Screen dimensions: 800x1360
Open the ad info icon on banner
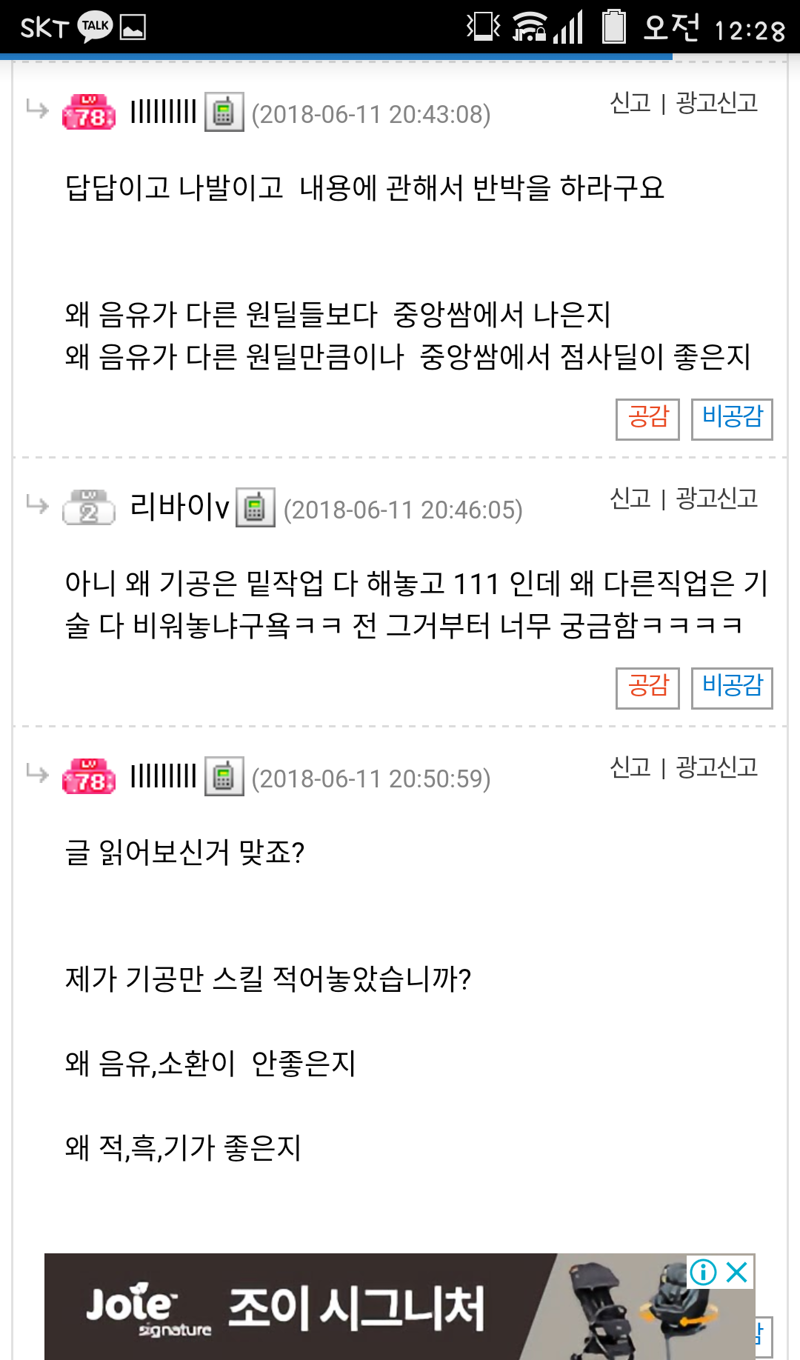tap(703, 1272)
